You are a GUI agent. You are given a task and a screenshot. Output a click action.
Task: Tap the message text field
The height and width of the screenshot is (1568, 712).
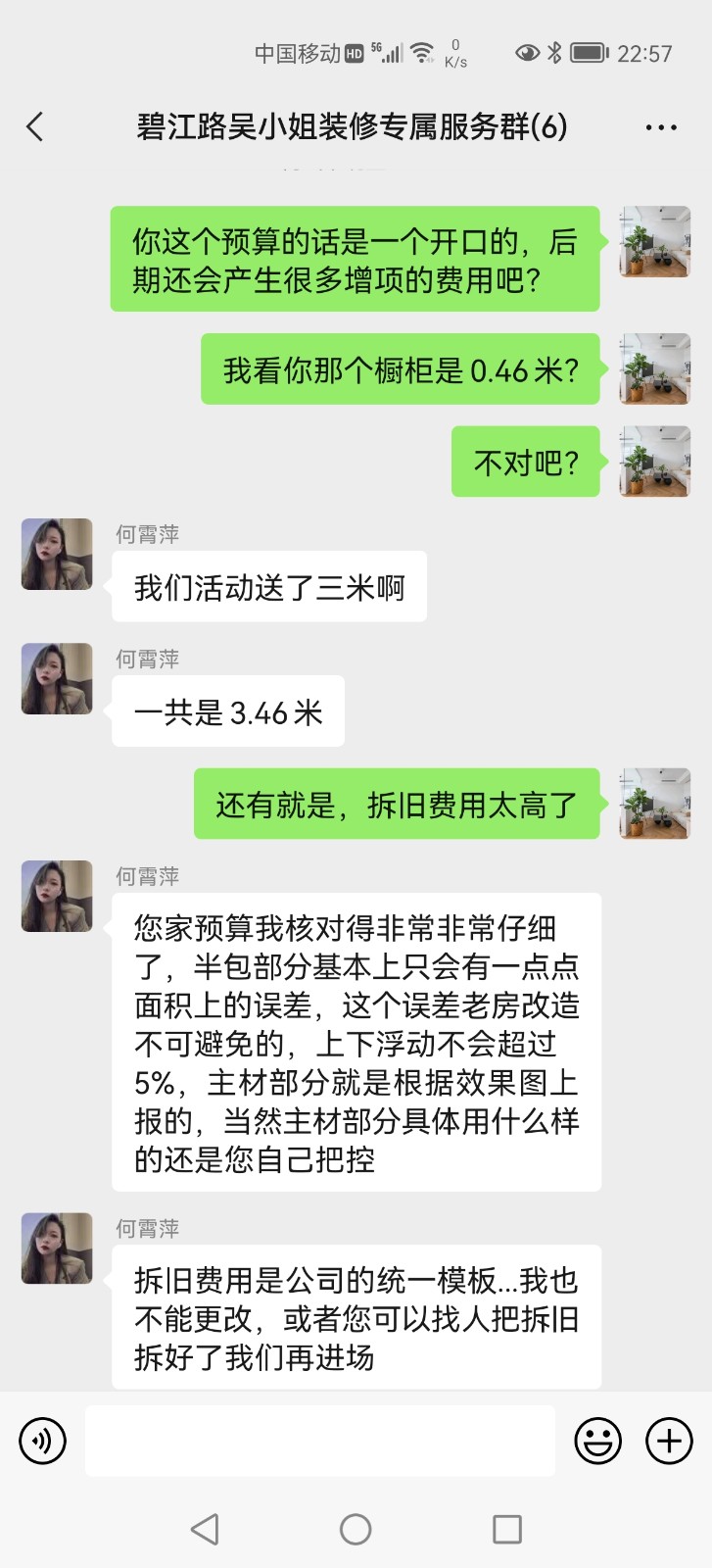coord(319,1441)
